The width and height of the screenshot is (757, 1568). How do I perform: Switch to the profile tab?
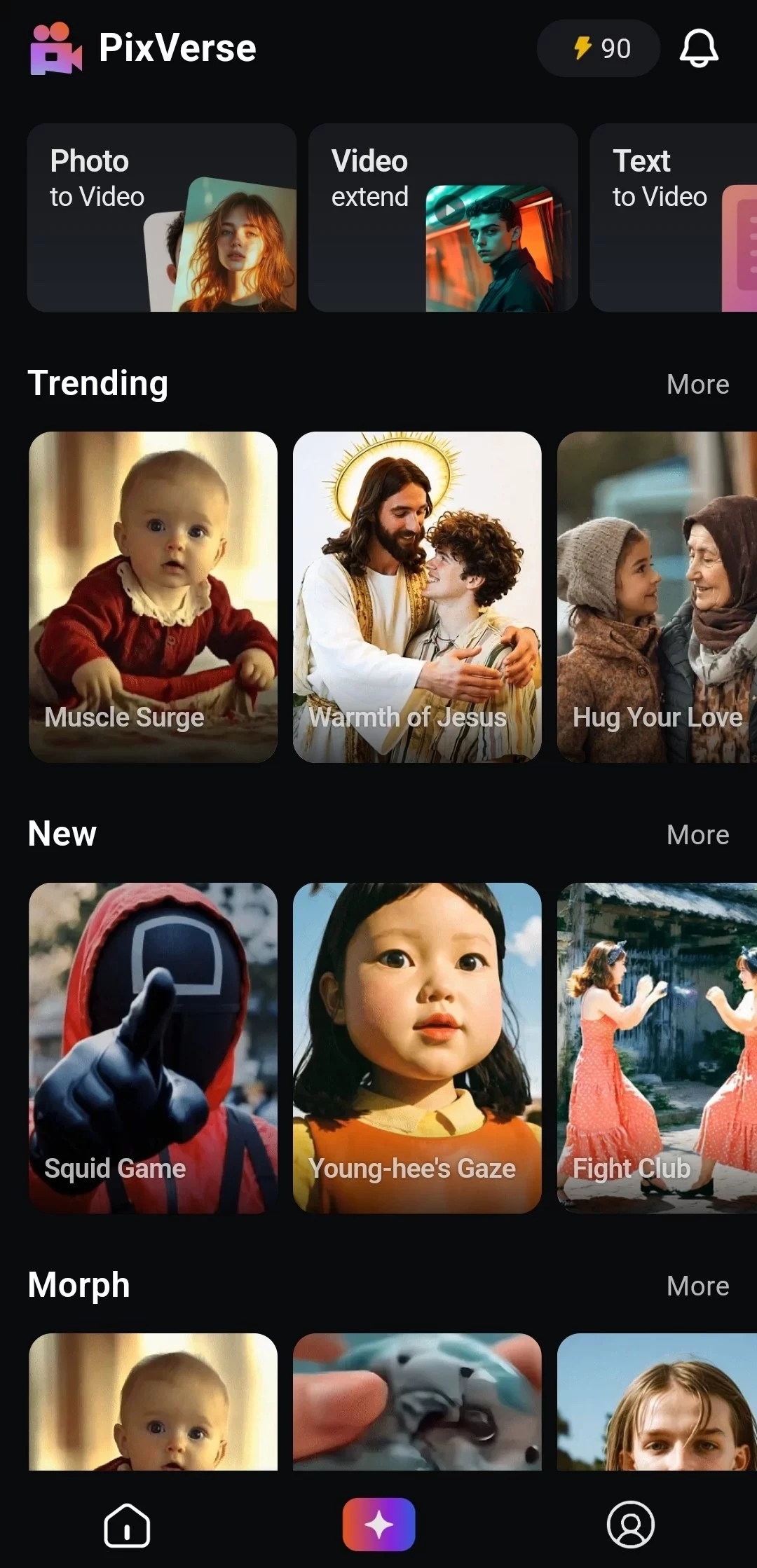[x=630, y=1525]
